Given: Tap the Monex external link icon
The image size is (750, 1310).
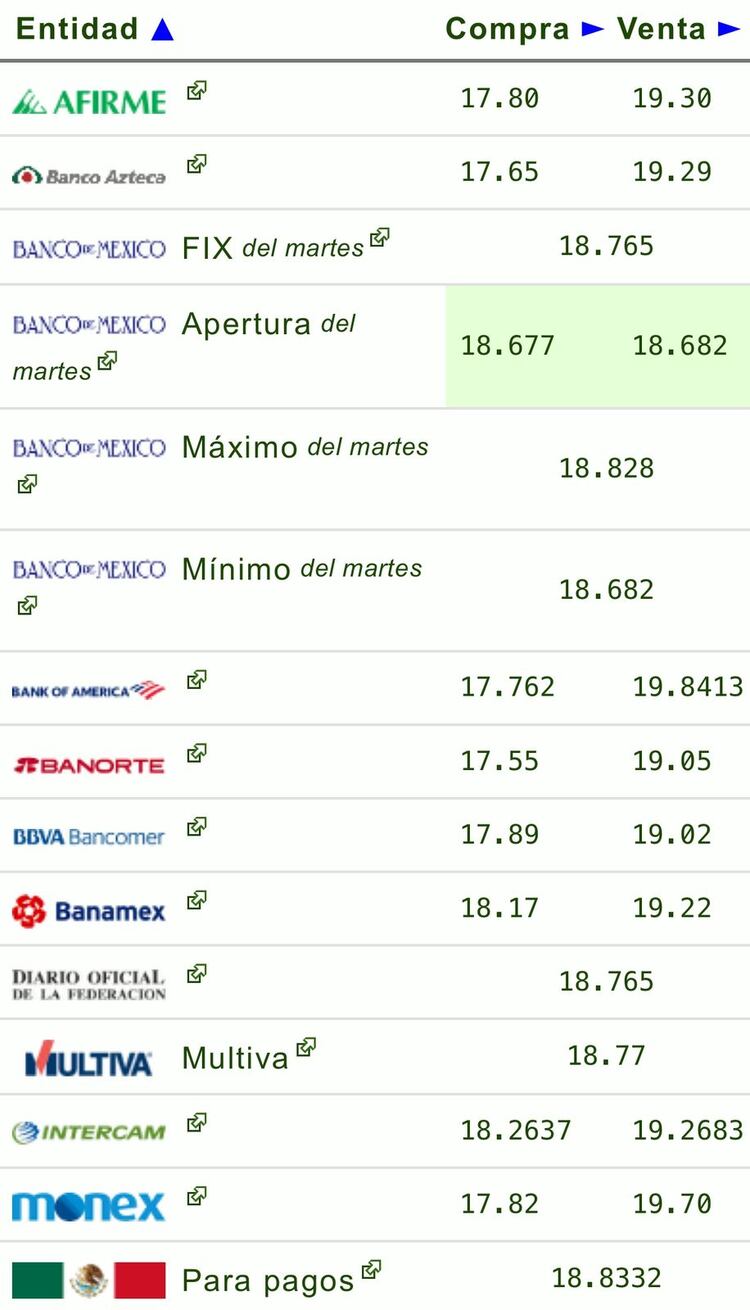Looking at the screenshot, I should tap(197, 1195).
